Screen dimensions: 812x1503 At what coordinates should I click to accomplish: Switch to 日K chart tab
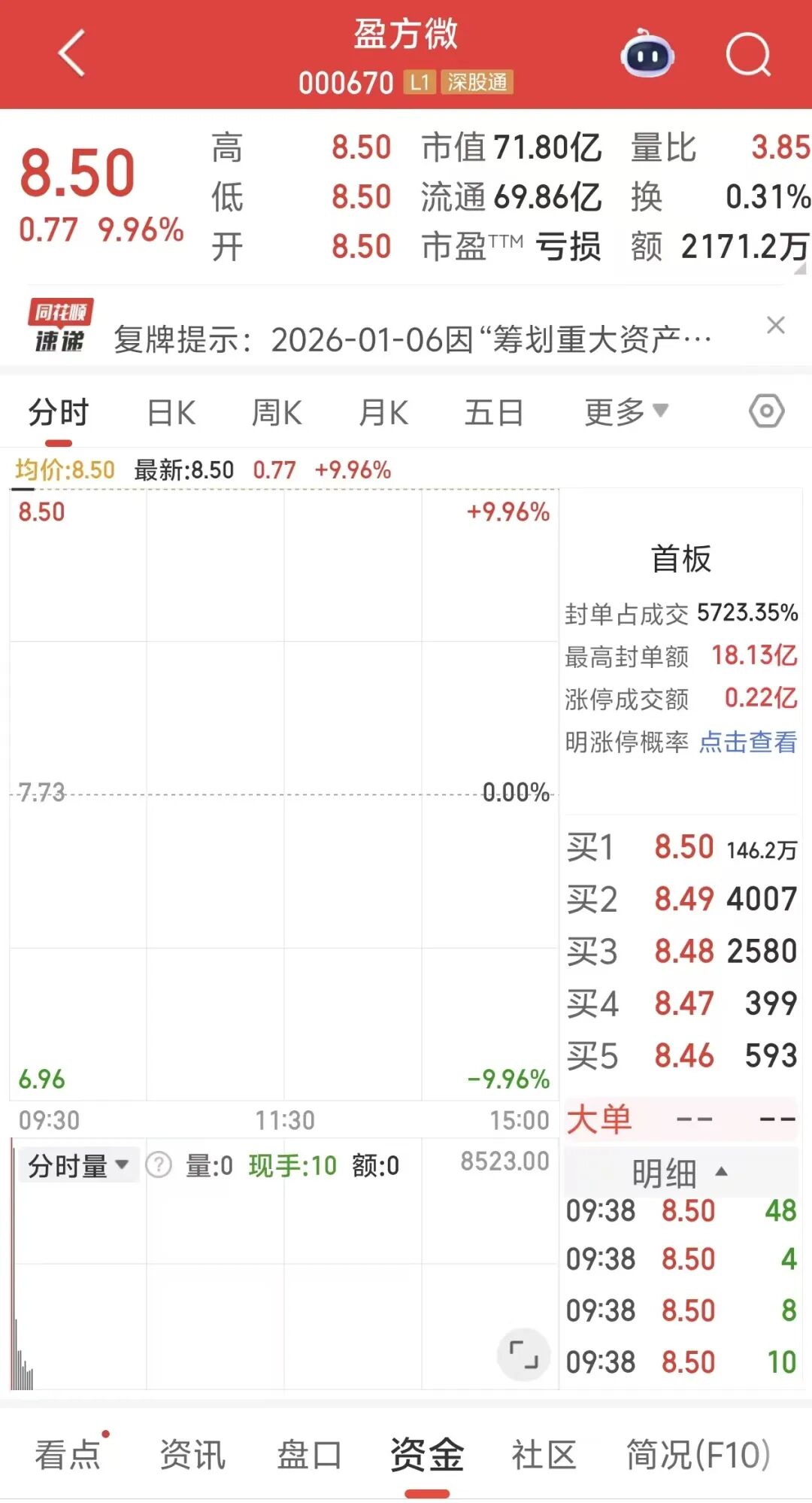[171, 413]
